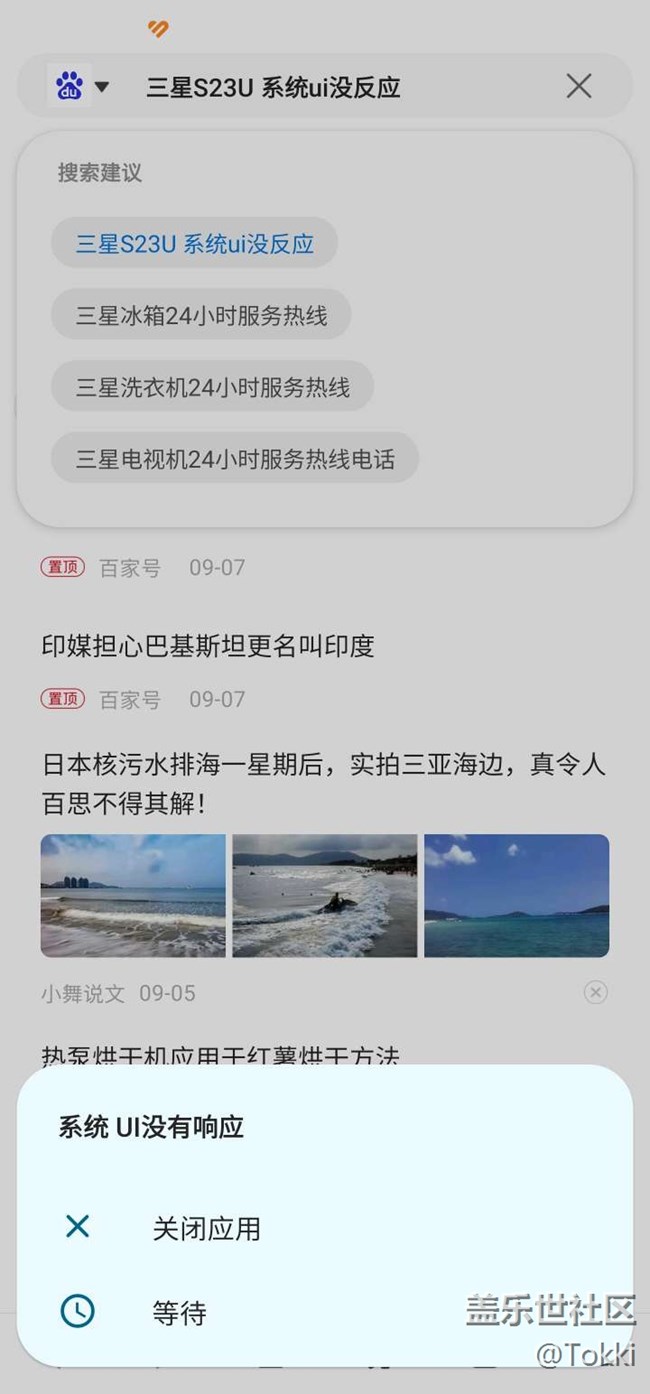Choose 等待 to wait for System UI
This screenshot has width=650, height=1394.
coord(180,1313)
